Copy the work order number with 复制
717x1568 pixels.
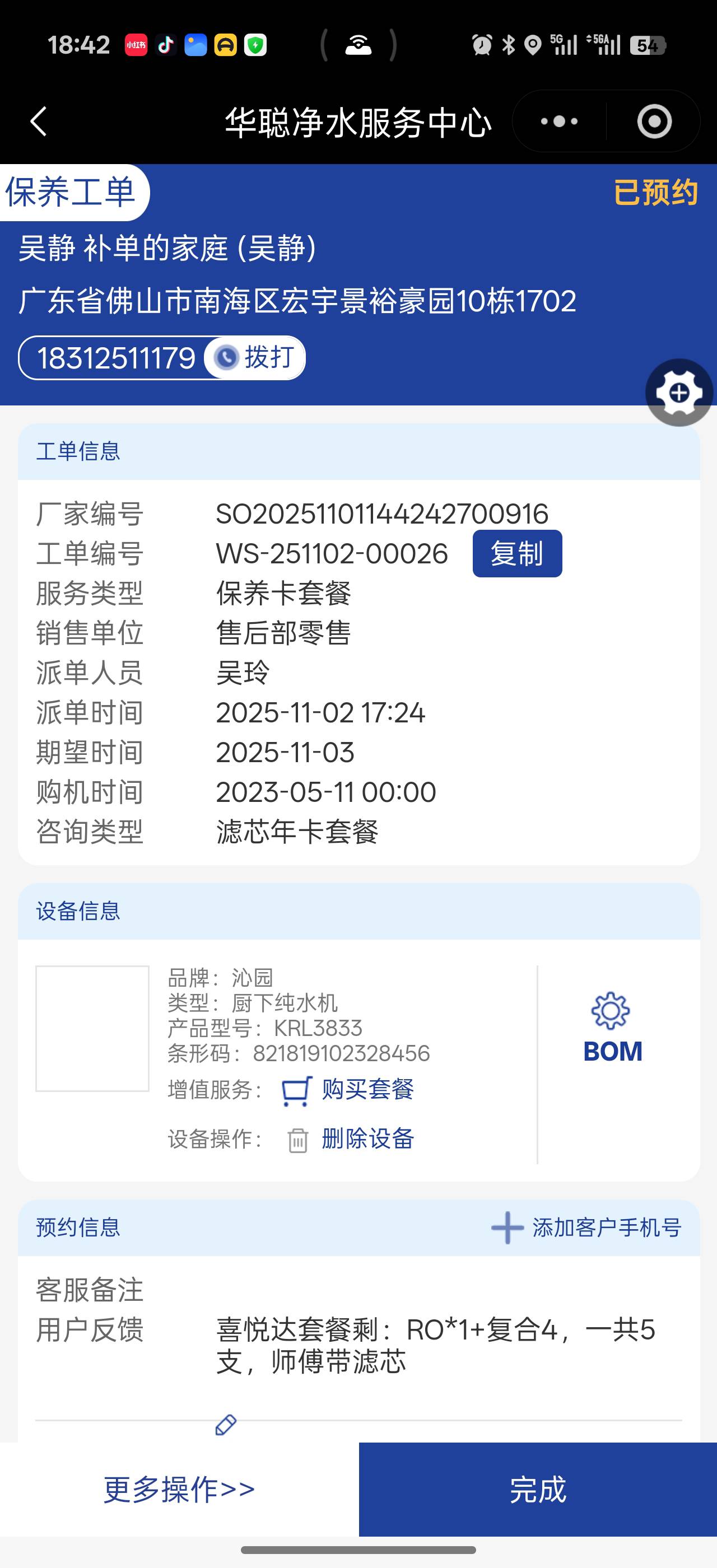[x=517, y=553]
